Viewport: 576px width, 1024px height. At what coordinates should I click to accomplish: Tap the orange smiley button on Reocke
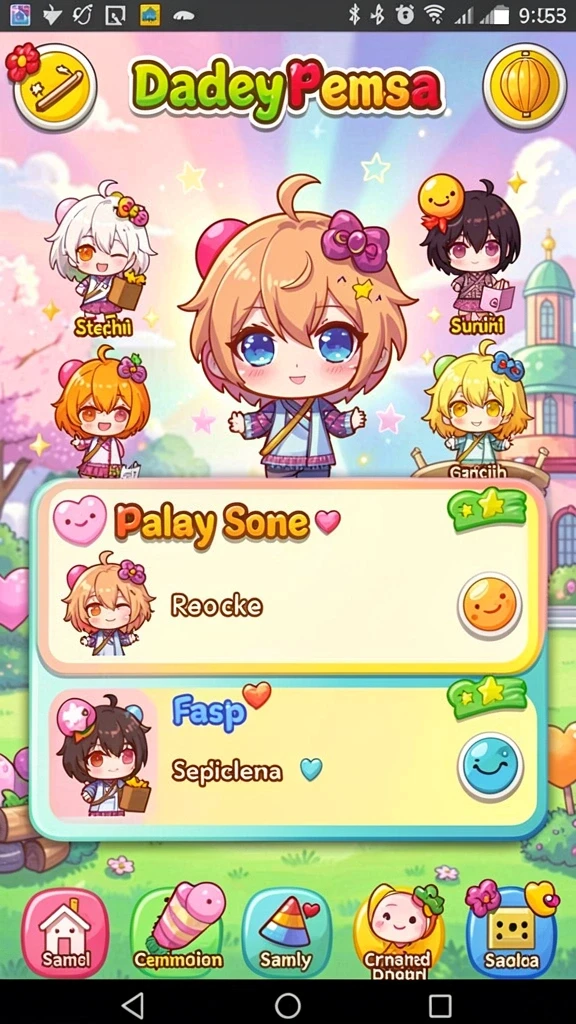tap(490, 605)
